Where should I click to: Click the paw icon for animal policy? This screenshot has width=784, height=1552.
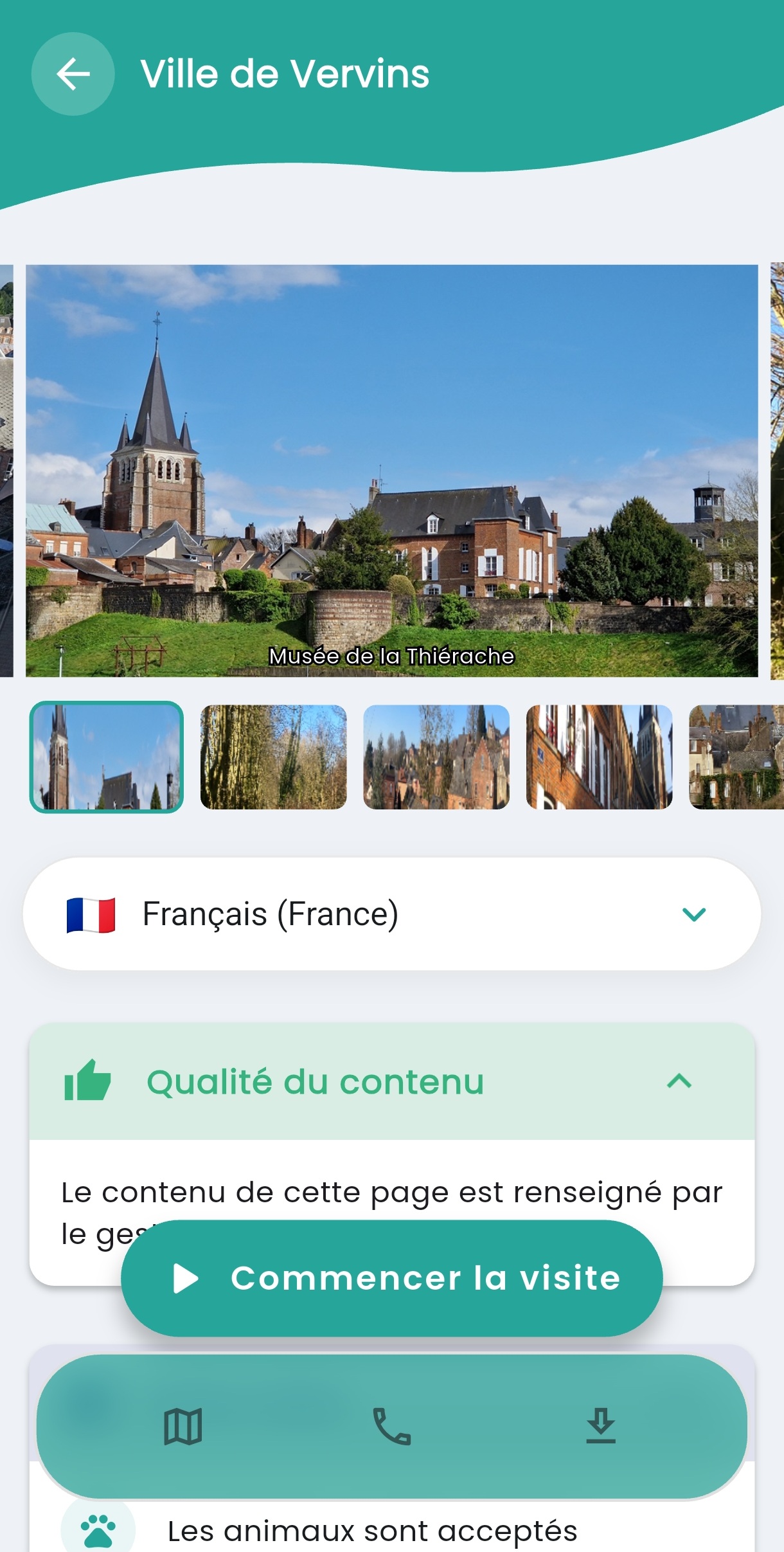point(98,1529)
